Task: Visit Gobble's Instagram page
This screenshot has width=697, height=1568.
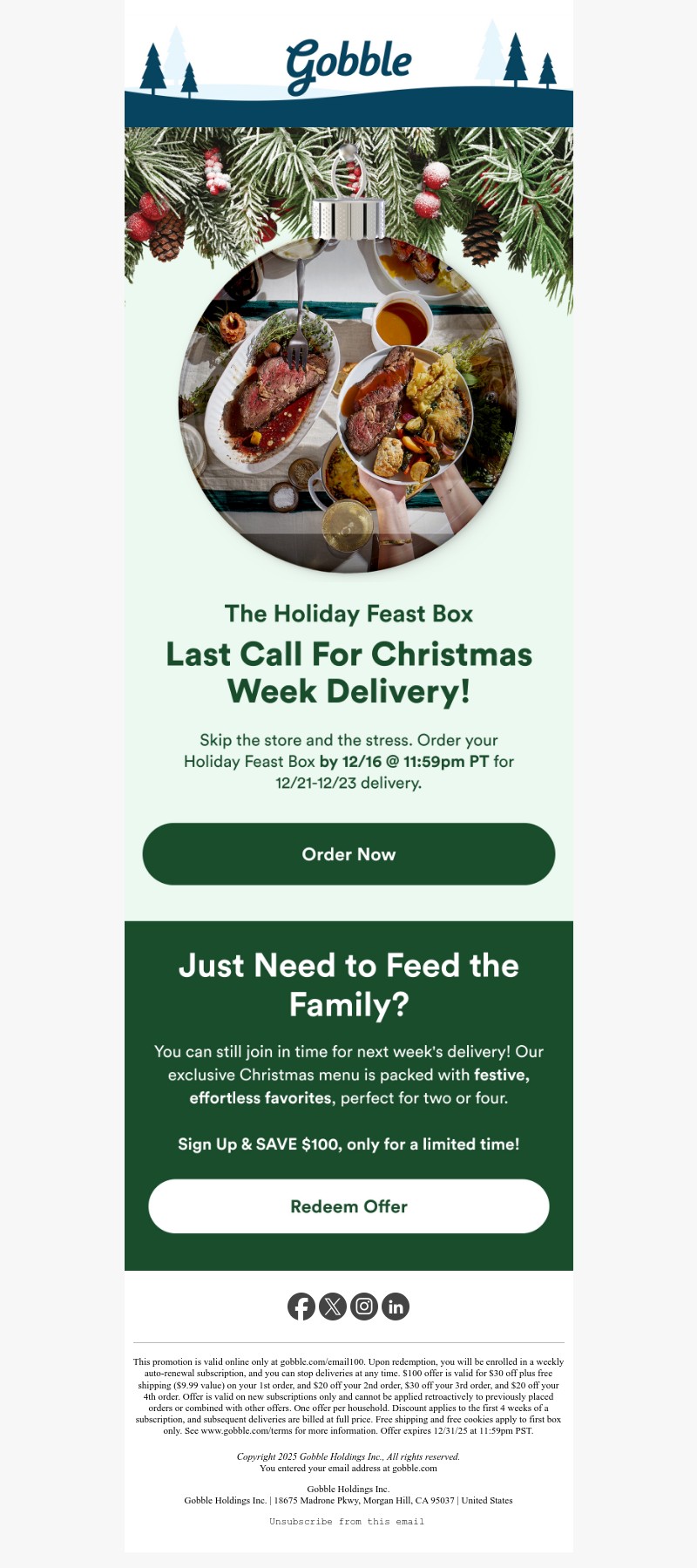Action: coord(364,1307)
